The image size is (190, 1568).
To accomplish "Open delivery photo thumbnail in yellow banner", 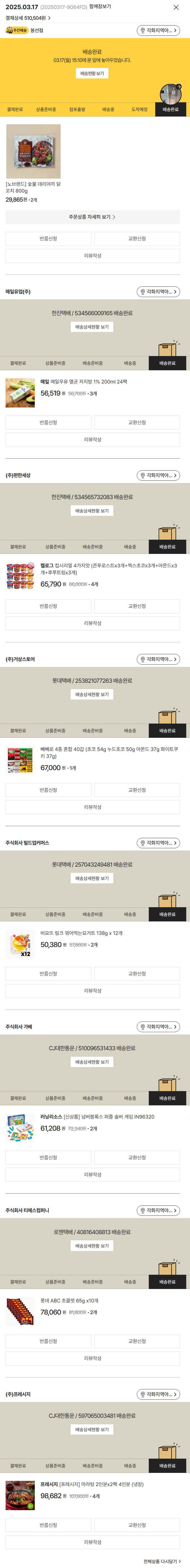I will click(x=170, y=94).
